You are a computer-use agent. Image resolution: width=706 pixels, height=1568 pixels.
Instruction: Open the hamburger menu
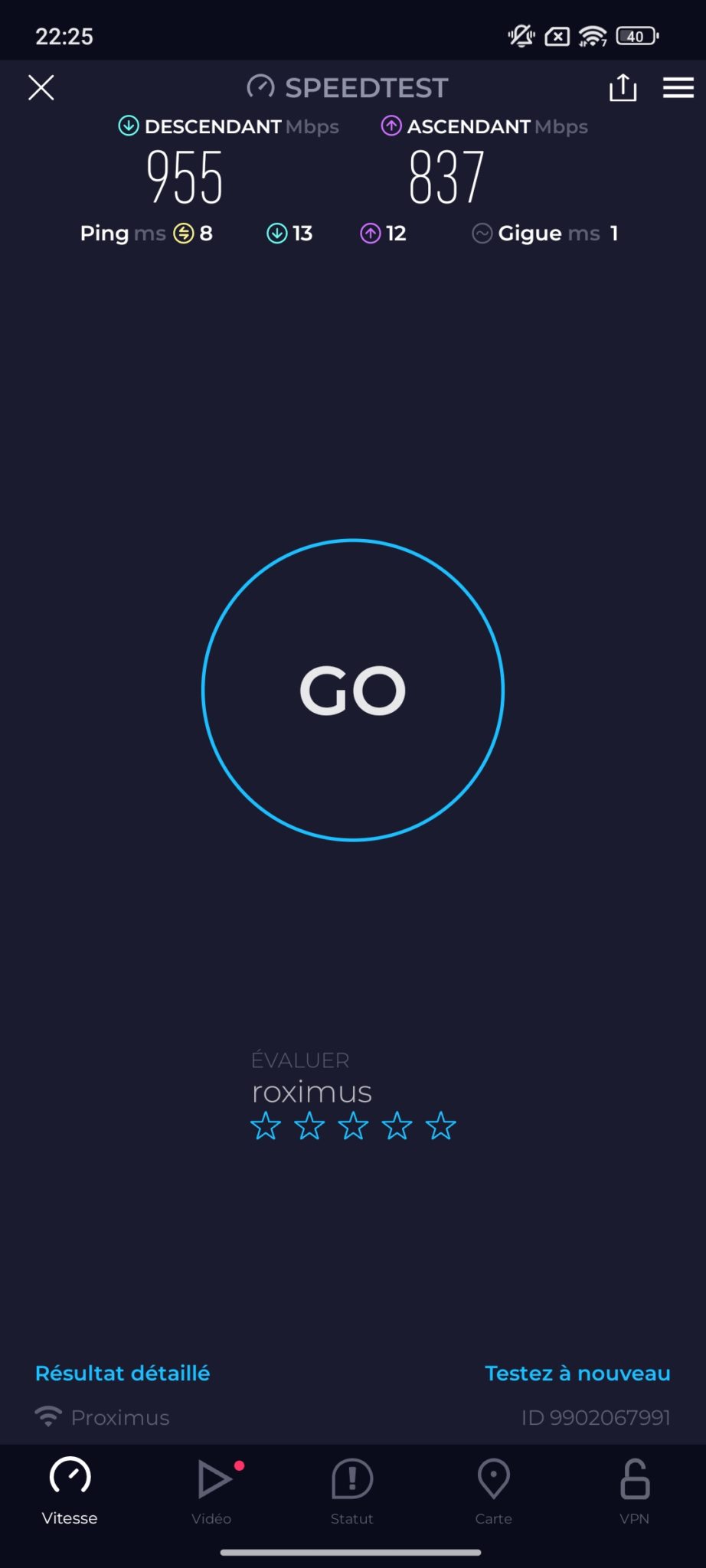678,87
